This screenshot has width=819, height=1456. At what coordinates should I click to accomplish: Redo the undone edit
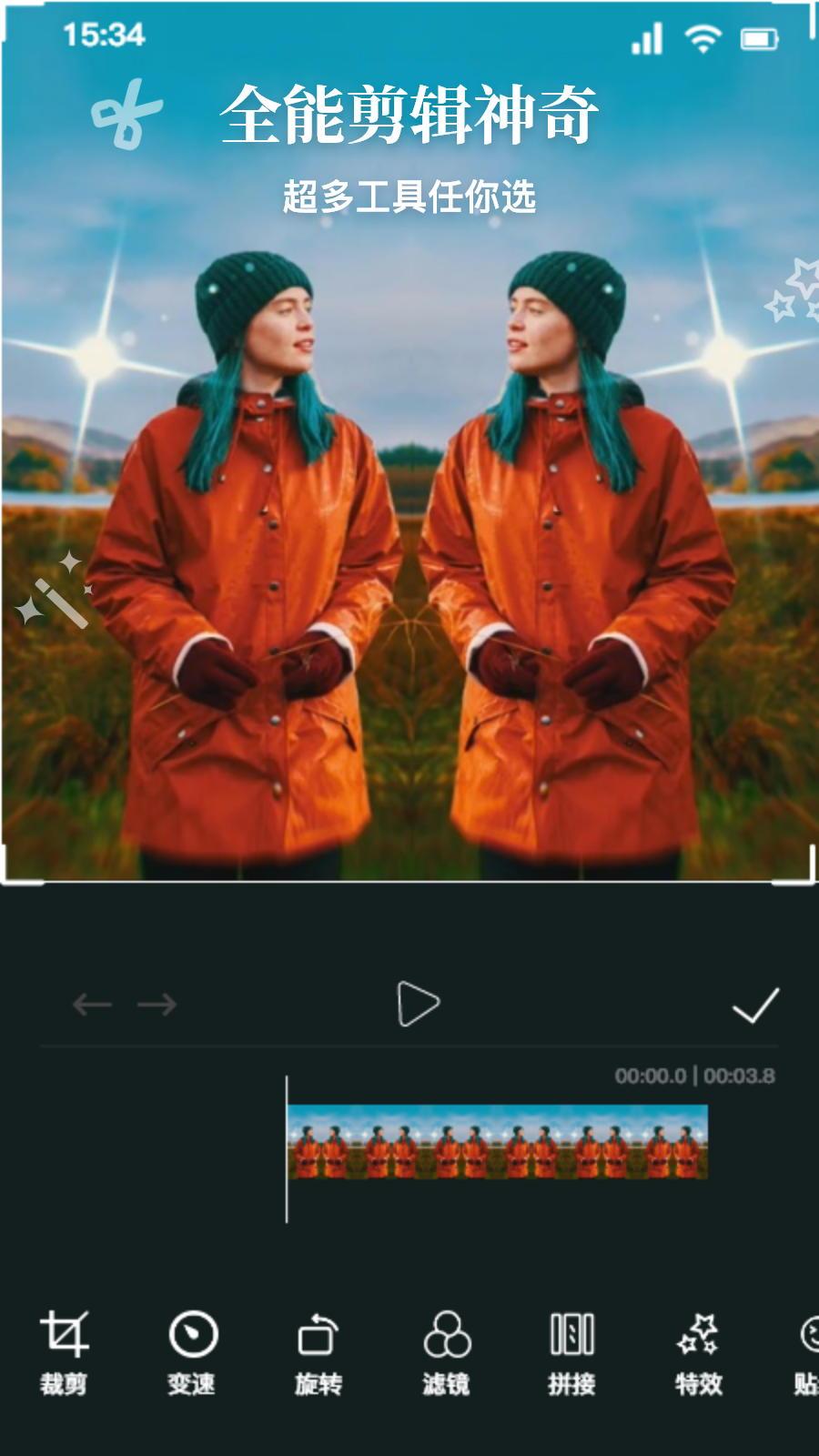[155, 1004]
